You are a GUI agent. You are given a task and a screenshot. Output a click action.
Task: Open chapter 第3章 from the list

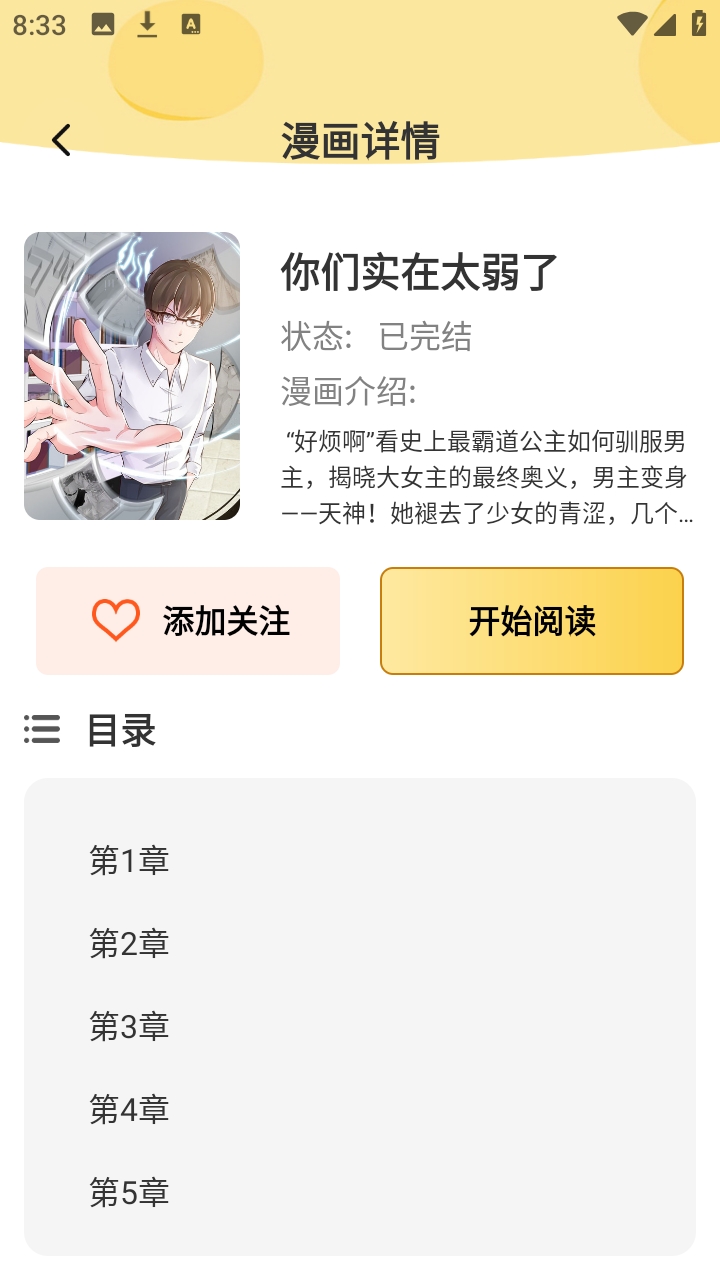pyautogui.click(x=128, y=1026)
